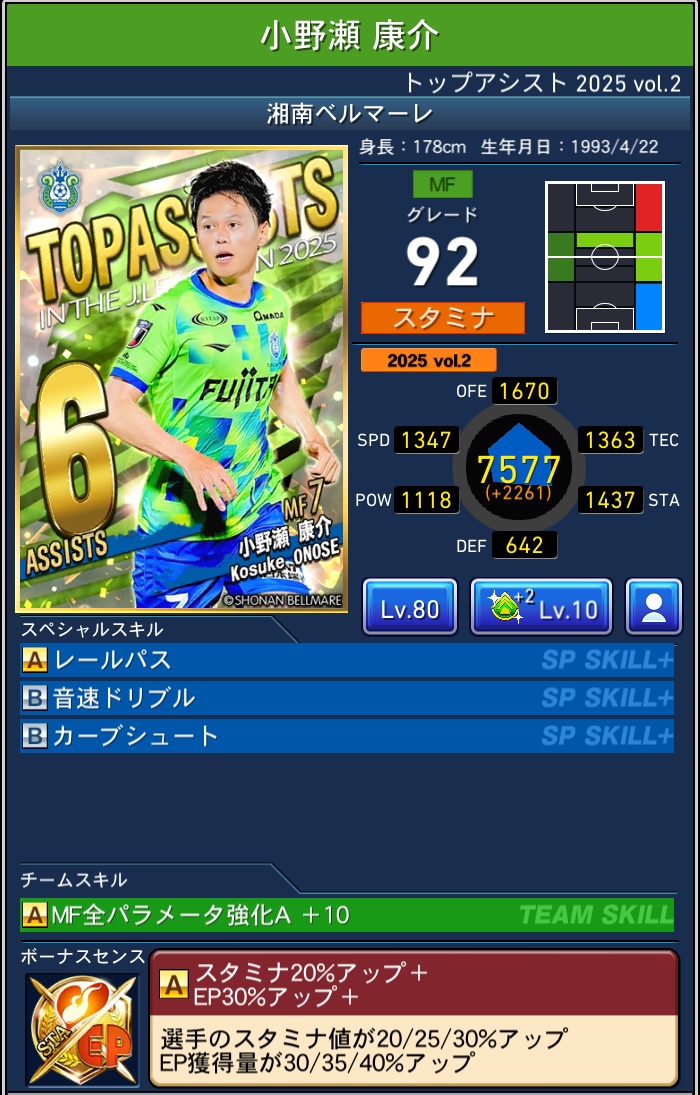
Task: Tap the スタミナ20%アップ bonus sense panel
Action: click(x=413, y=1017)
